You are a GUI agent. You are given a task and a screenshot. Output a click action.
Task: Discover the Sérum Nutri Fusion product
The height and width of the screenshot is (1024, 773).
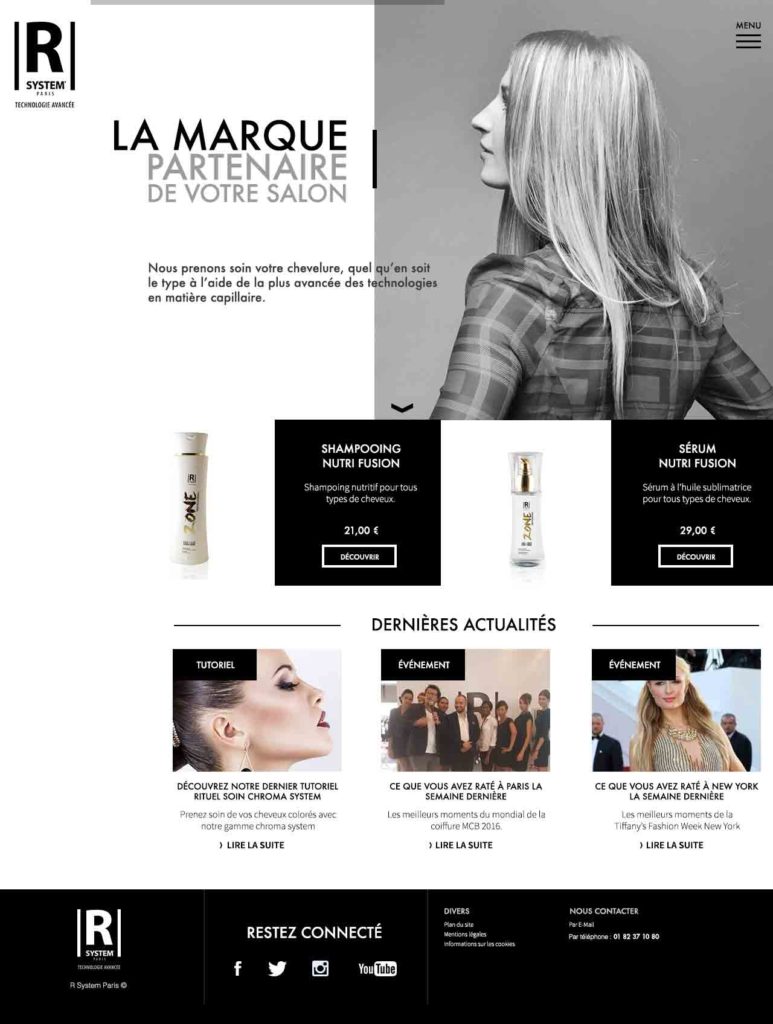click(x=695, y=556)
